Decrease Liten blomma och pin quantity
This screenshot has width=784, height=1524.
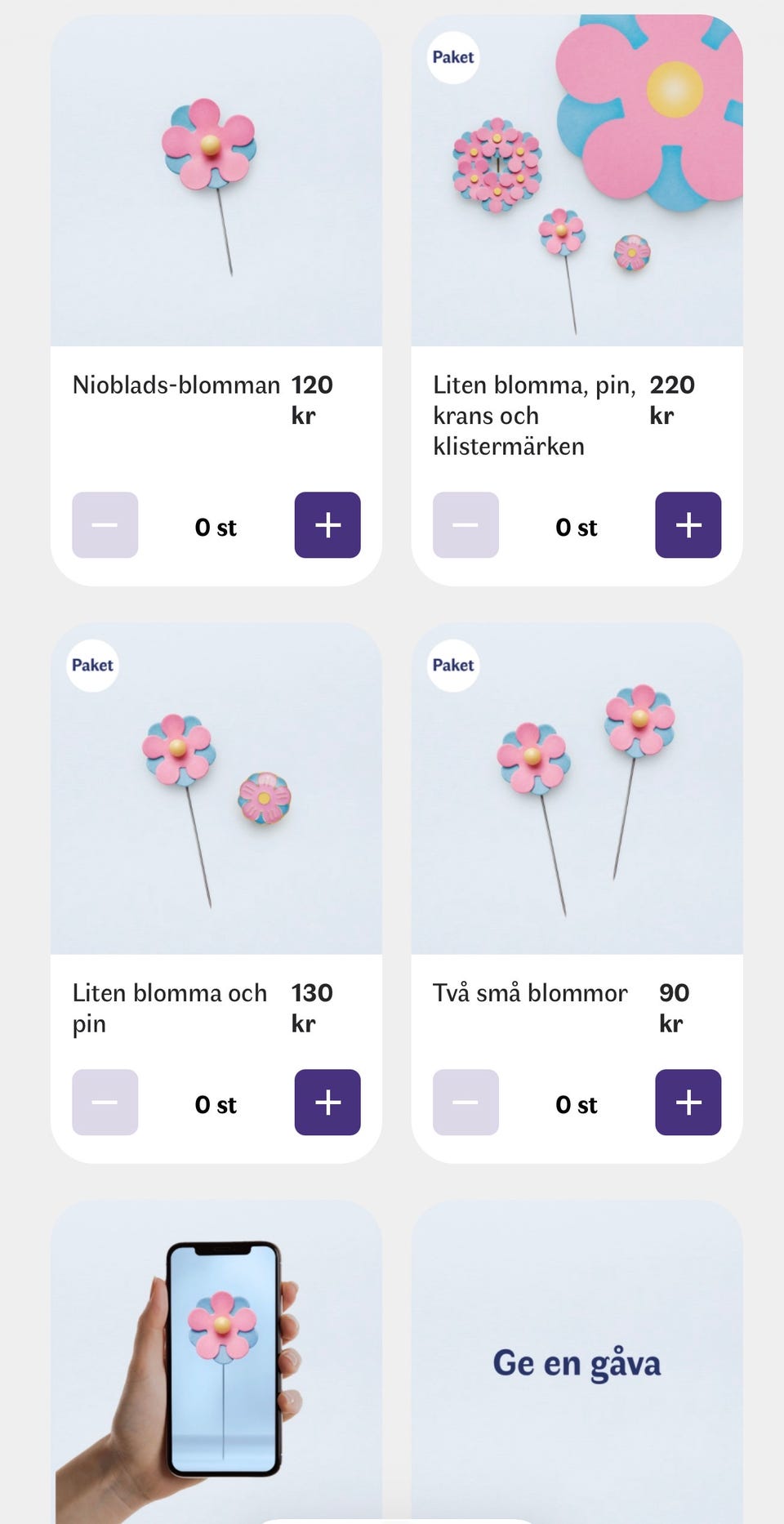[105, 1102]
